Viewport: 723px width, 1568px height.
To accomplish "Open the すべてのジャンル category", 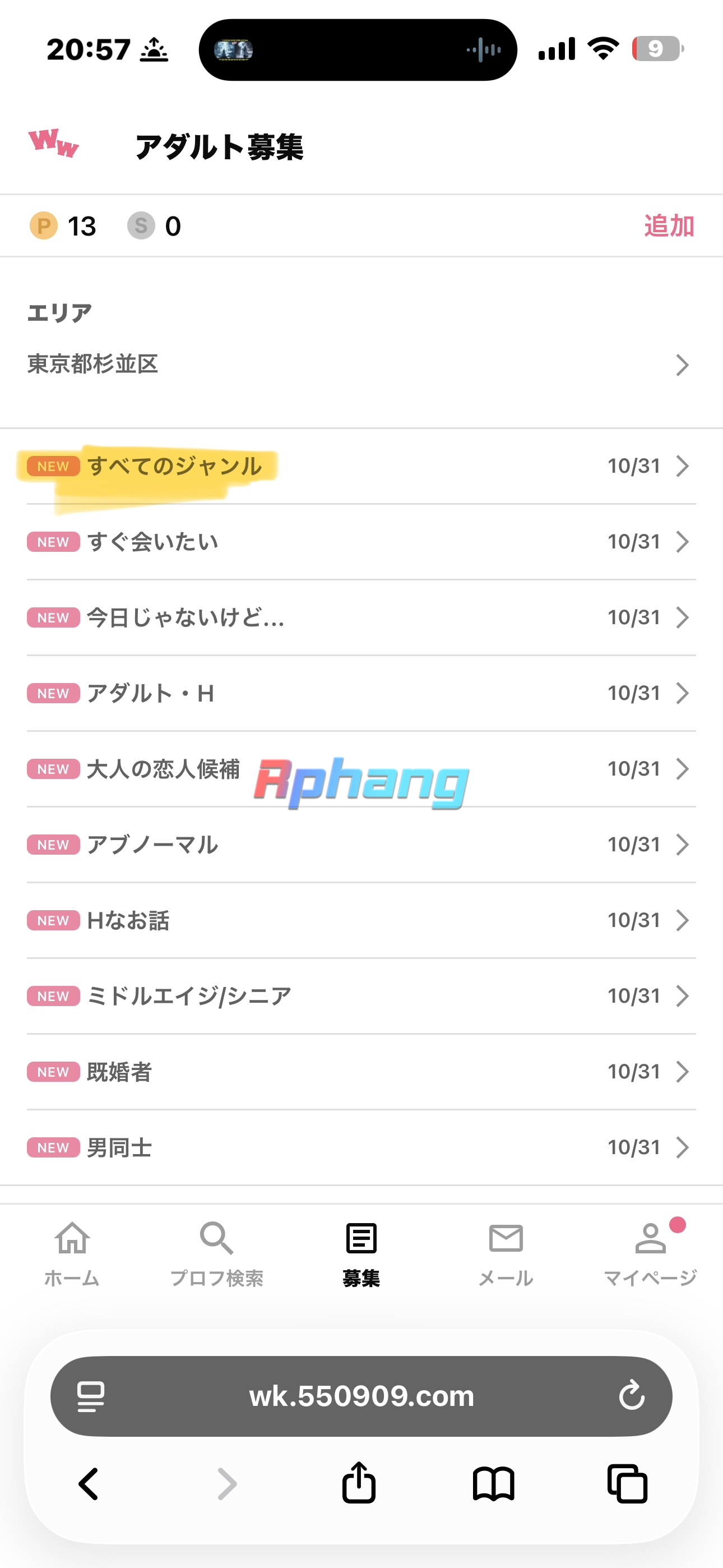I will pos(361,466).
